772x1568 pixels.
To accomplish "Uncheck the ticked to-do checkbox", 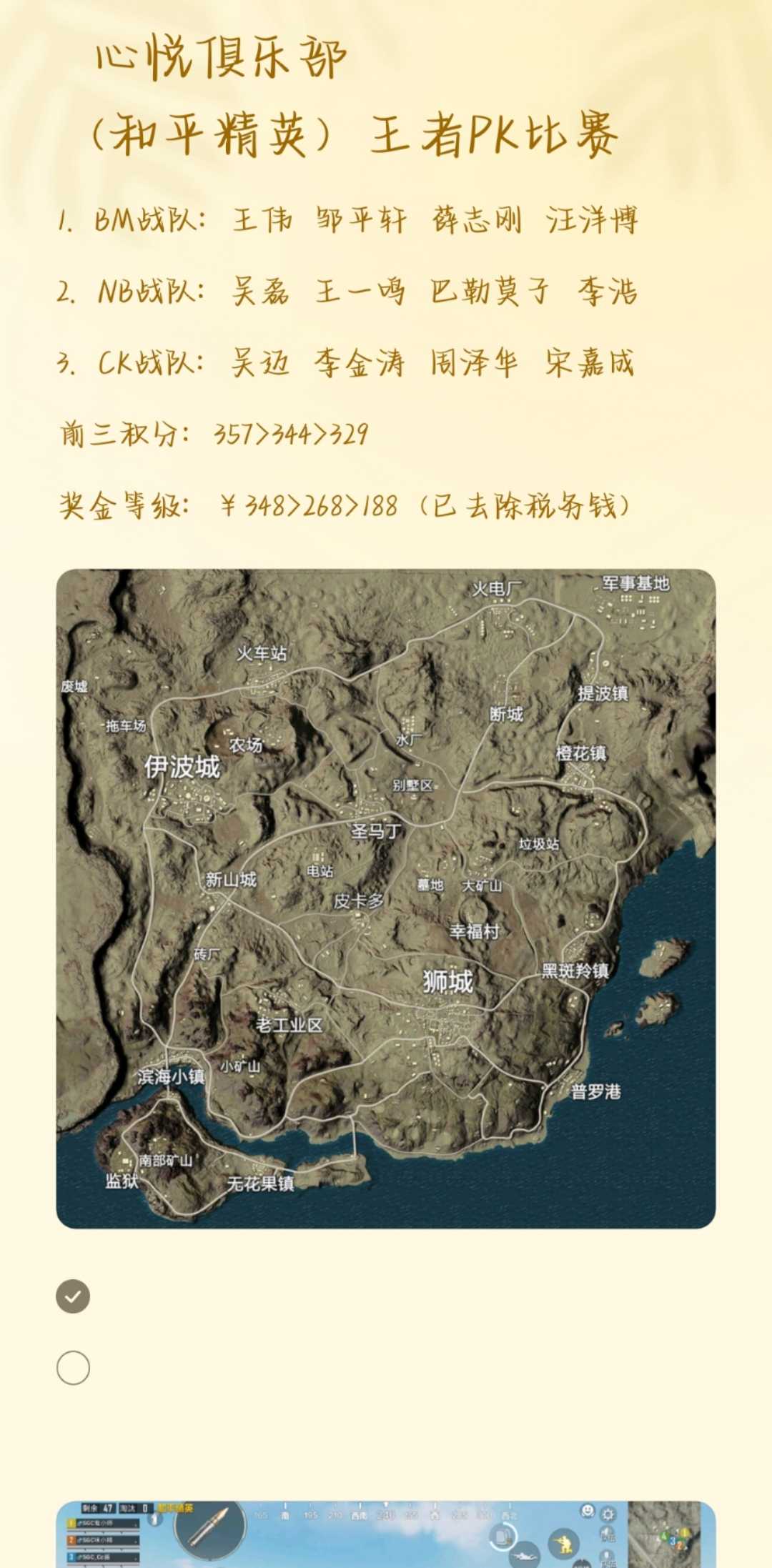I will (x=73, y=1296).
